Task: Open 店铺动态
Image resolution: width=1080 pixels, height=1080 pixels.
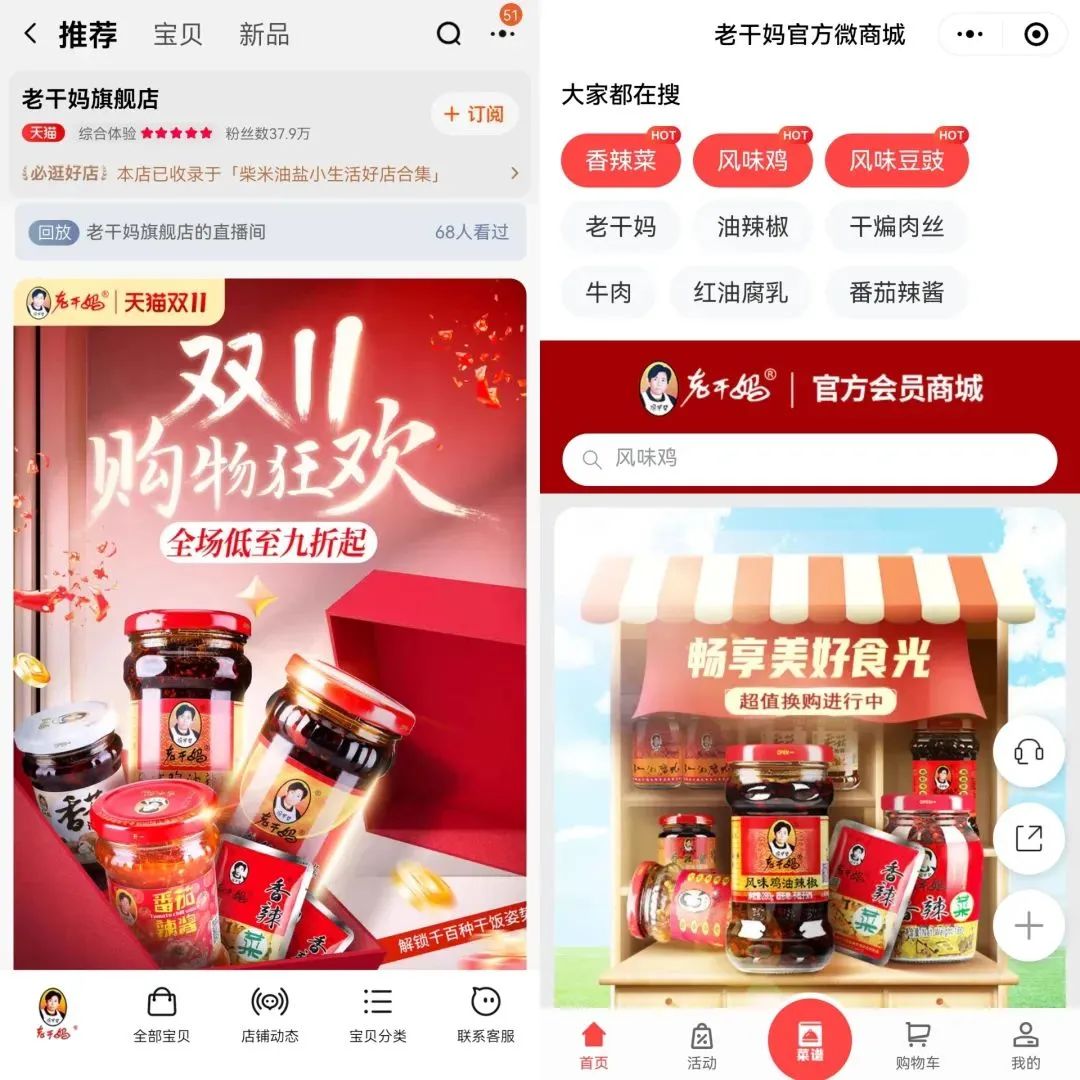Action: (x=270, y=1015)
